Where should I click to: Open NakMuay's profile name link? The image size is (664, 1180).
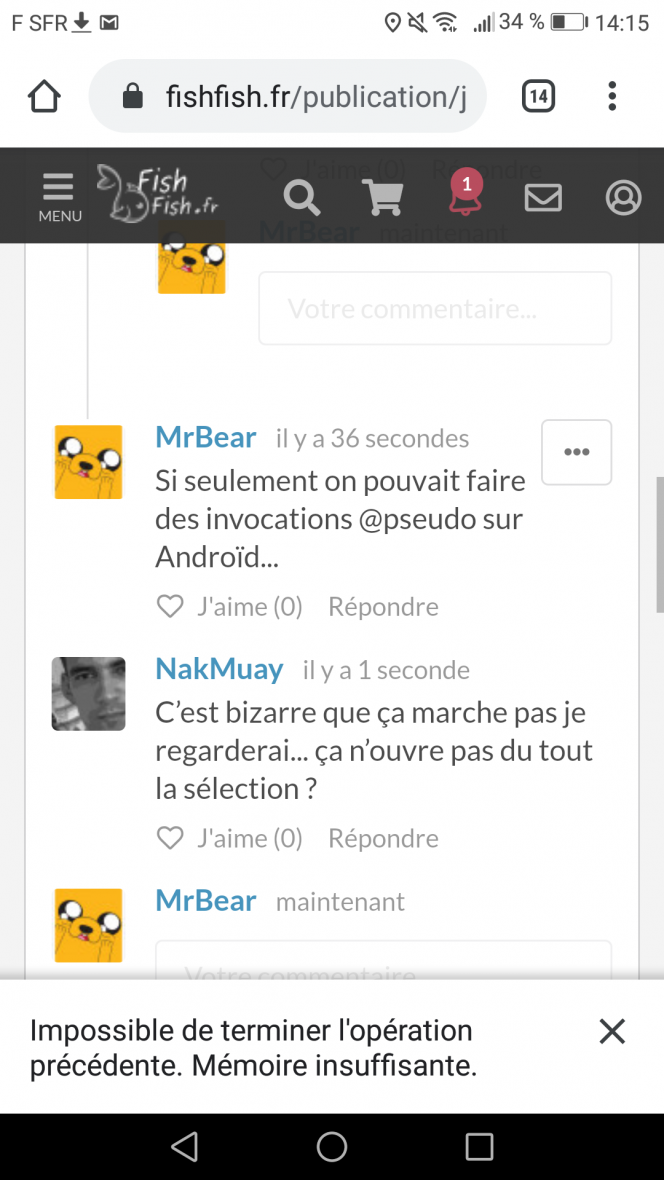pos(219,669)
